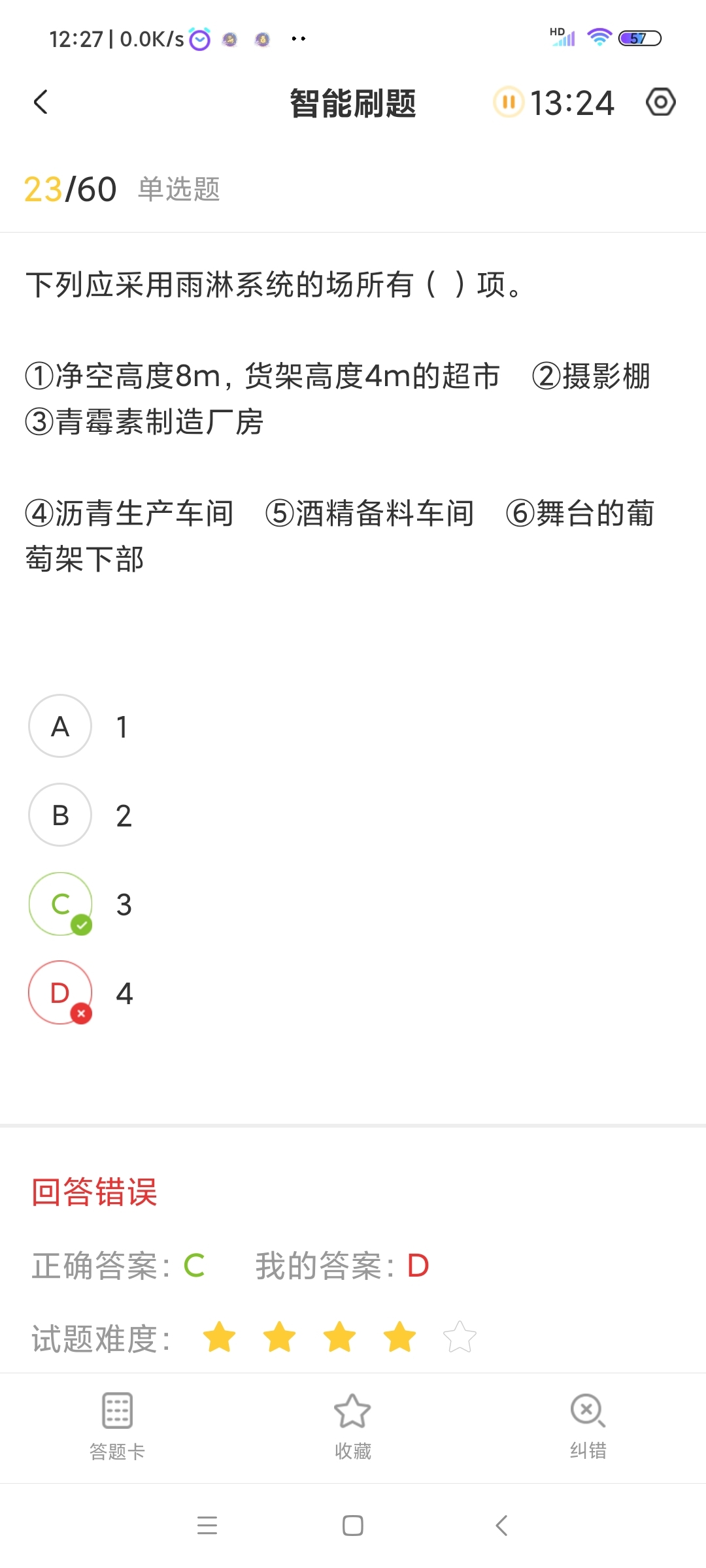
Task: Open recent apps from navigation bar
Action: (207, 1526)
